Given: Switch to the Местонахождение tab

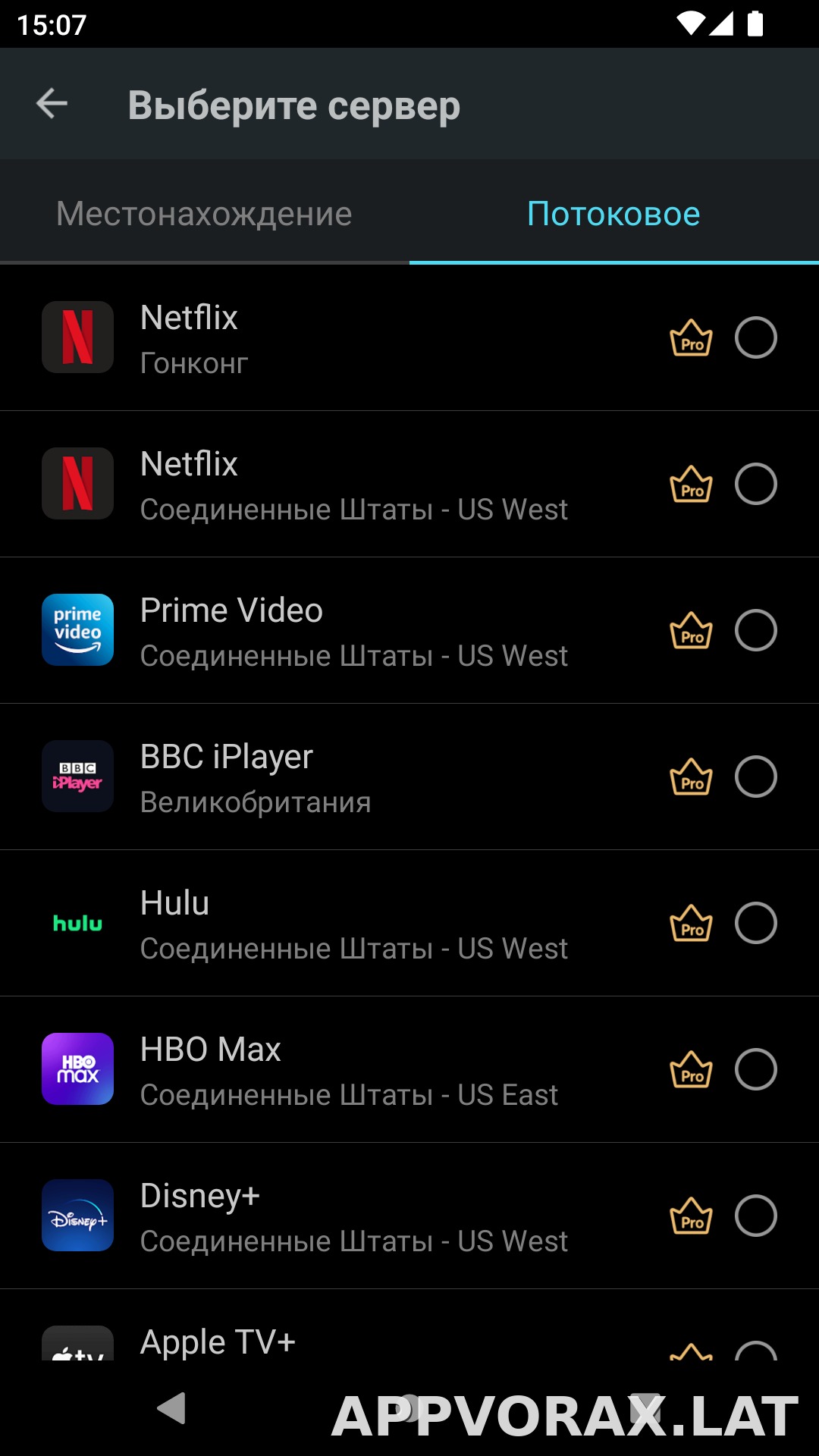Looking at the screenshot, I should coord(205,213).
